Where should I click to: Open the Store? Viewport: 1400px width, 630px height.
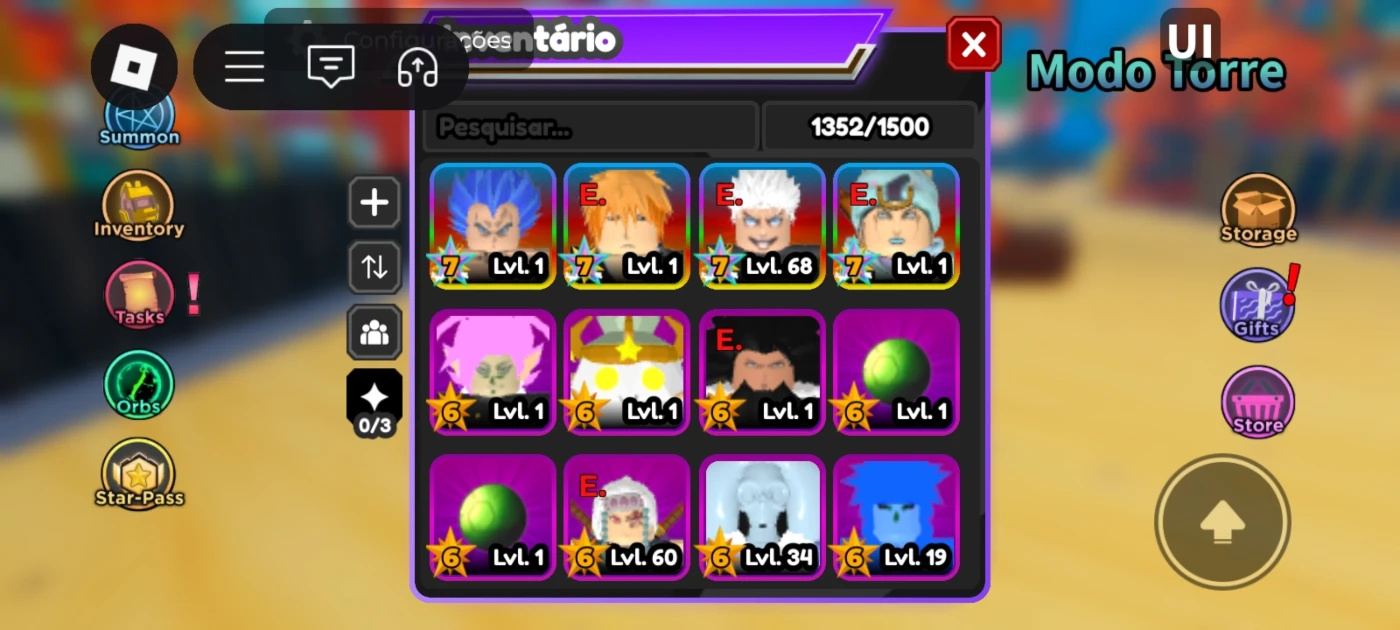(1258, 402)
